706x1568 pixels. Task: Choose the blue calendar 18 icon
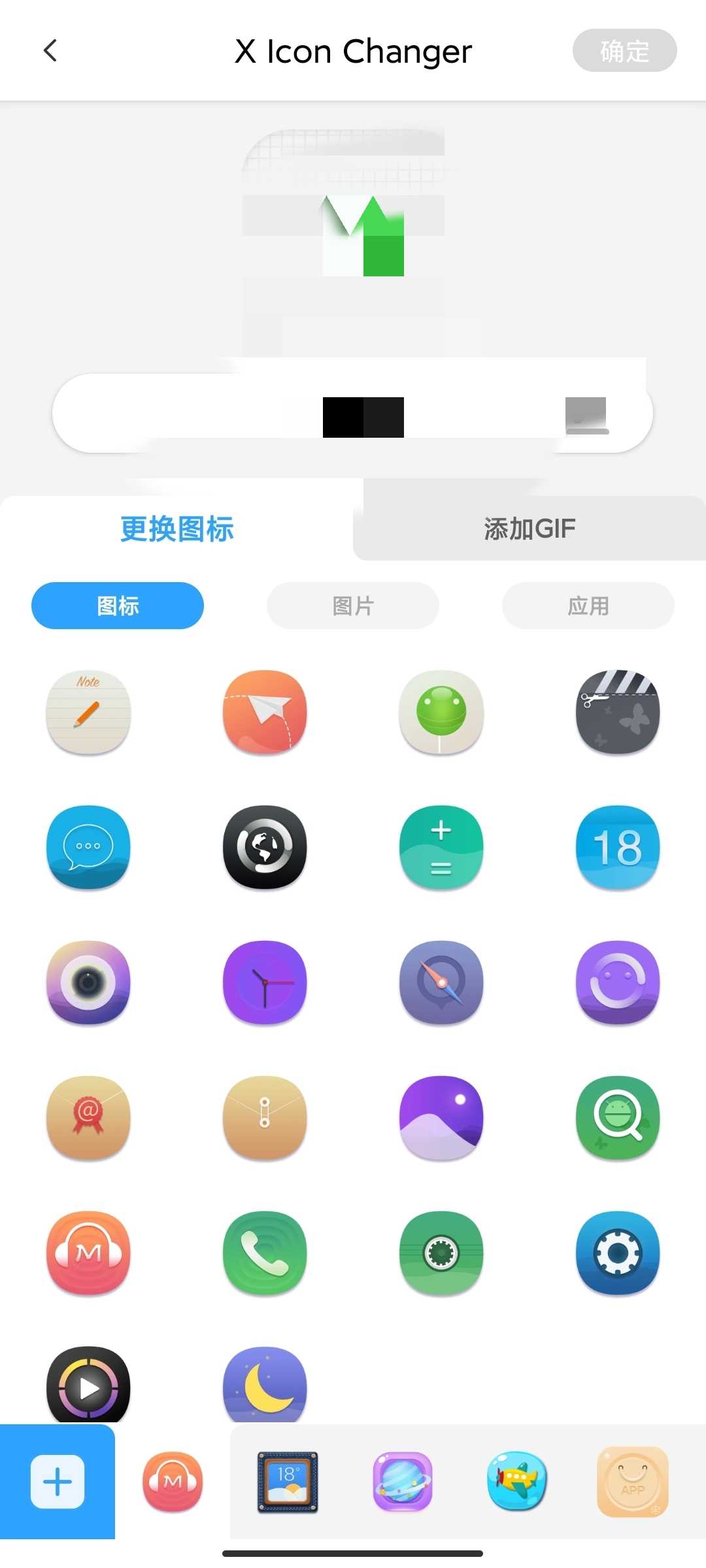click(x=618, y=847)
